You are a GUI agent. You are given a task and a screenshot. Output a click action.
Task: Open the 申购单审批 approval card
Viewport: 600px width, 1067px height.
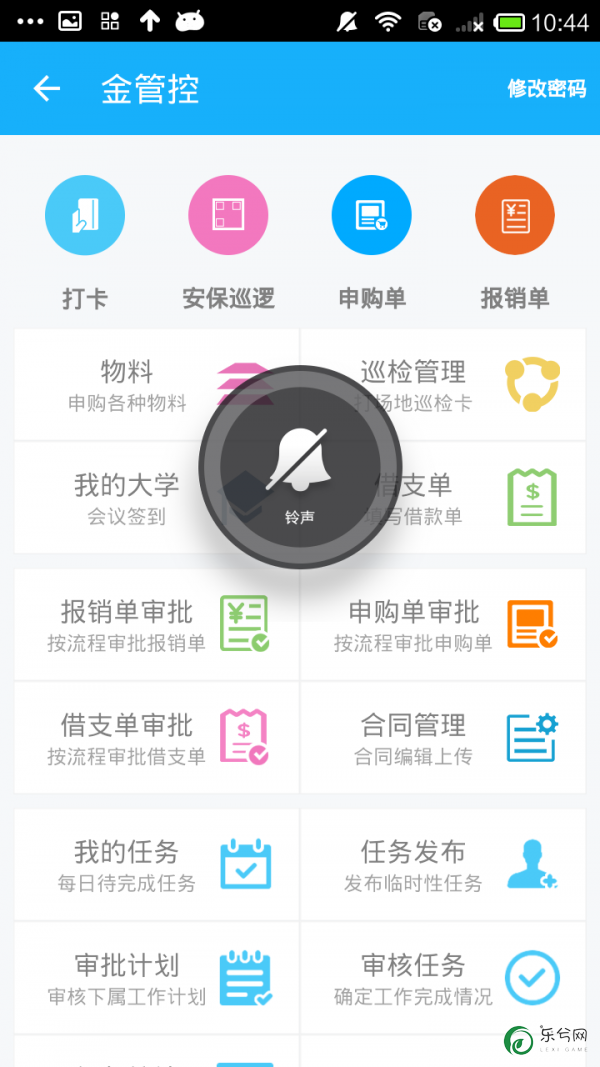(443, 624)
